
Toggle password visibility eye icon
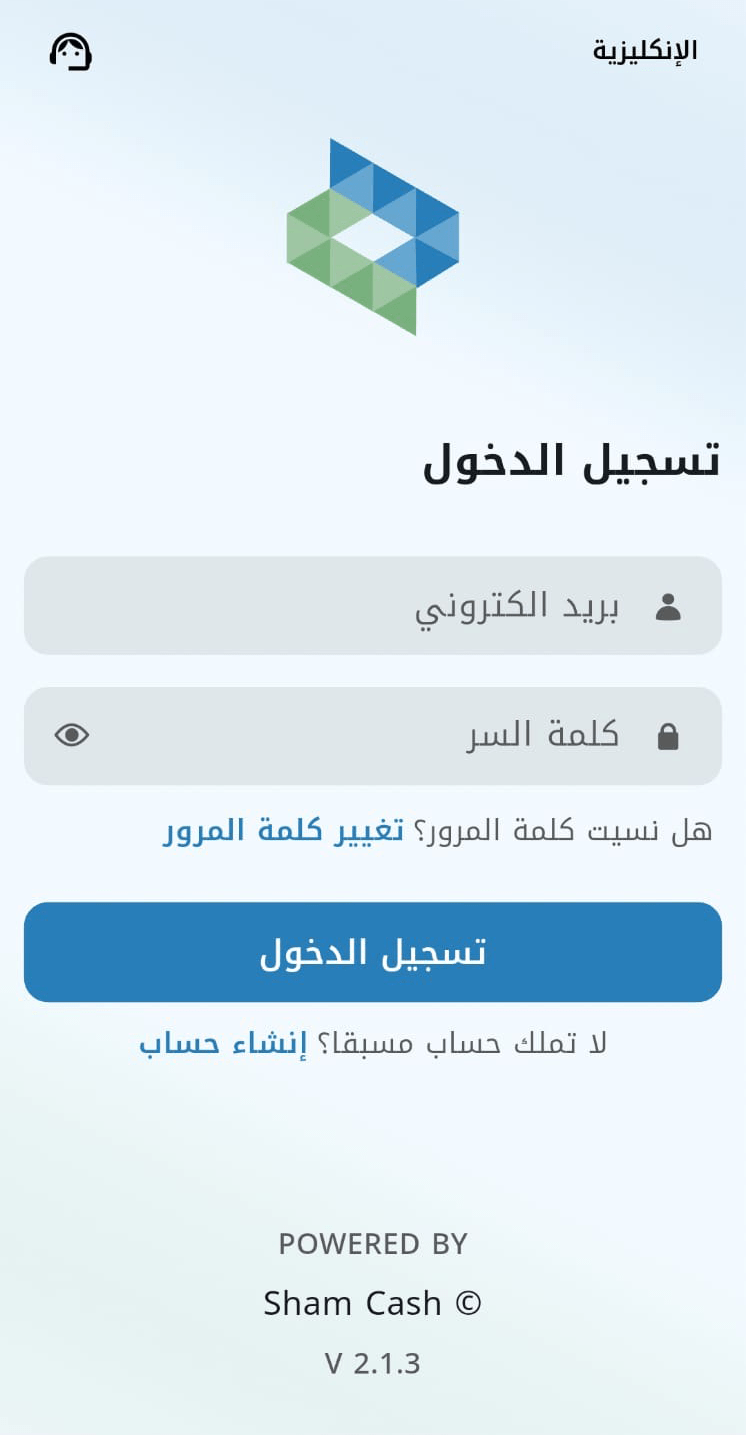pyautogui.click(x=72, y=736)
